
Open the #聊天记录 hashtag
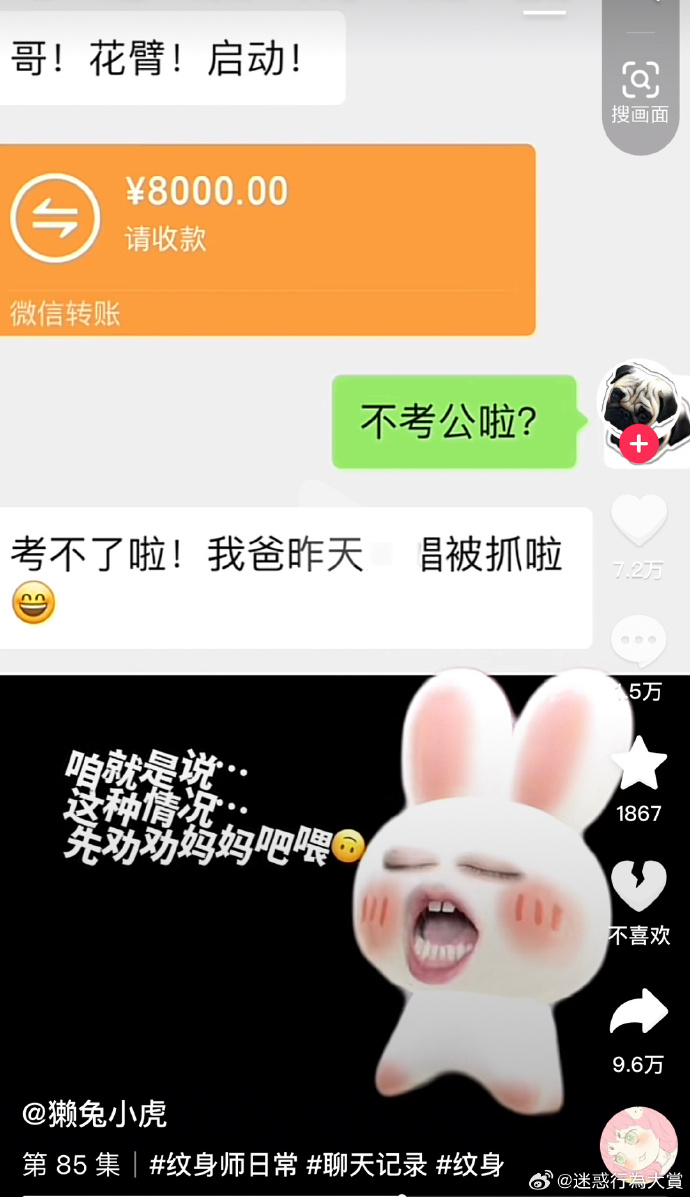[x=367, y=1164]
